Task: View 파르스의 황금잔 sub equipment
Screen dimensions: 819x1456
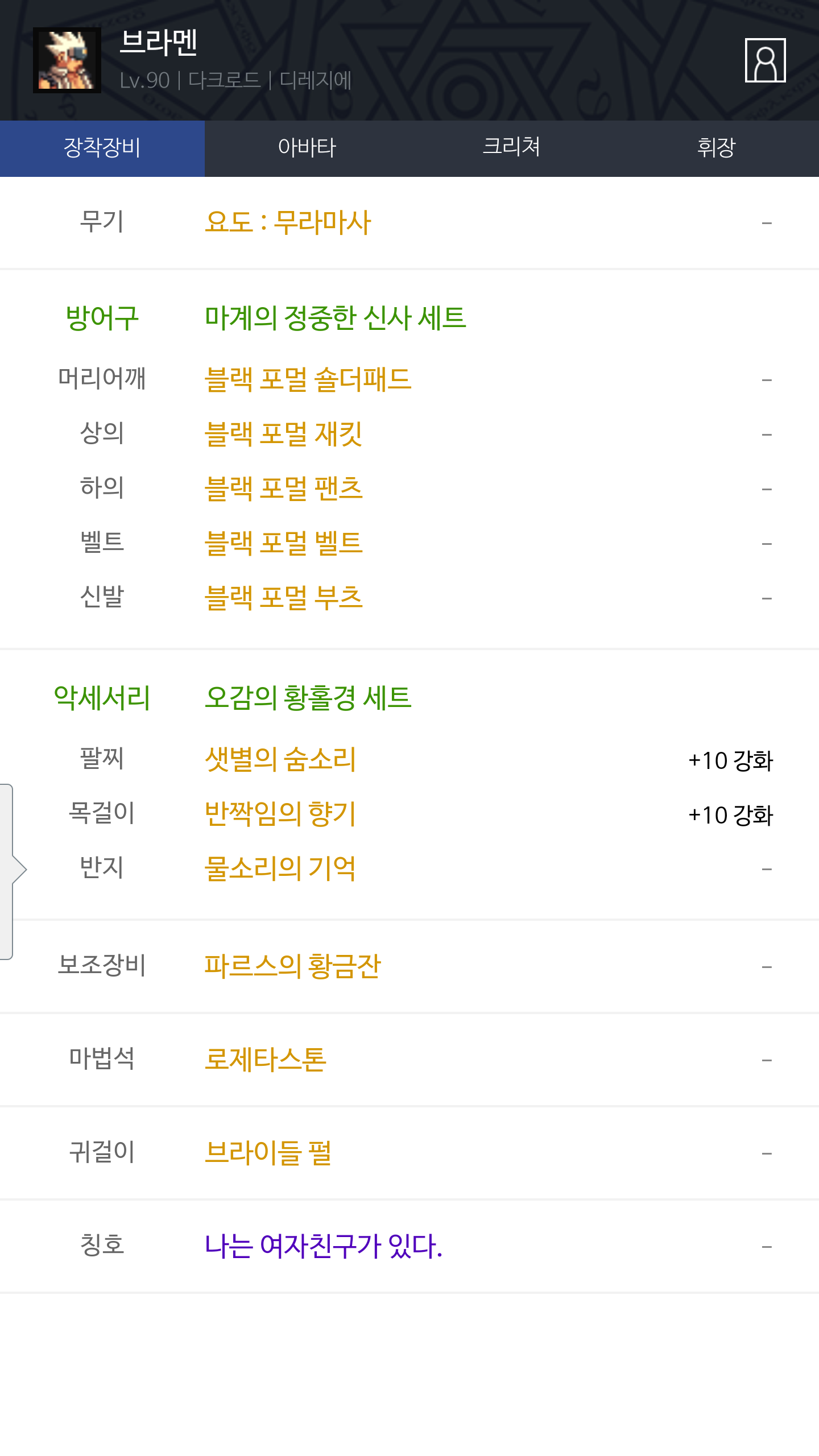Action: (292, 966)
